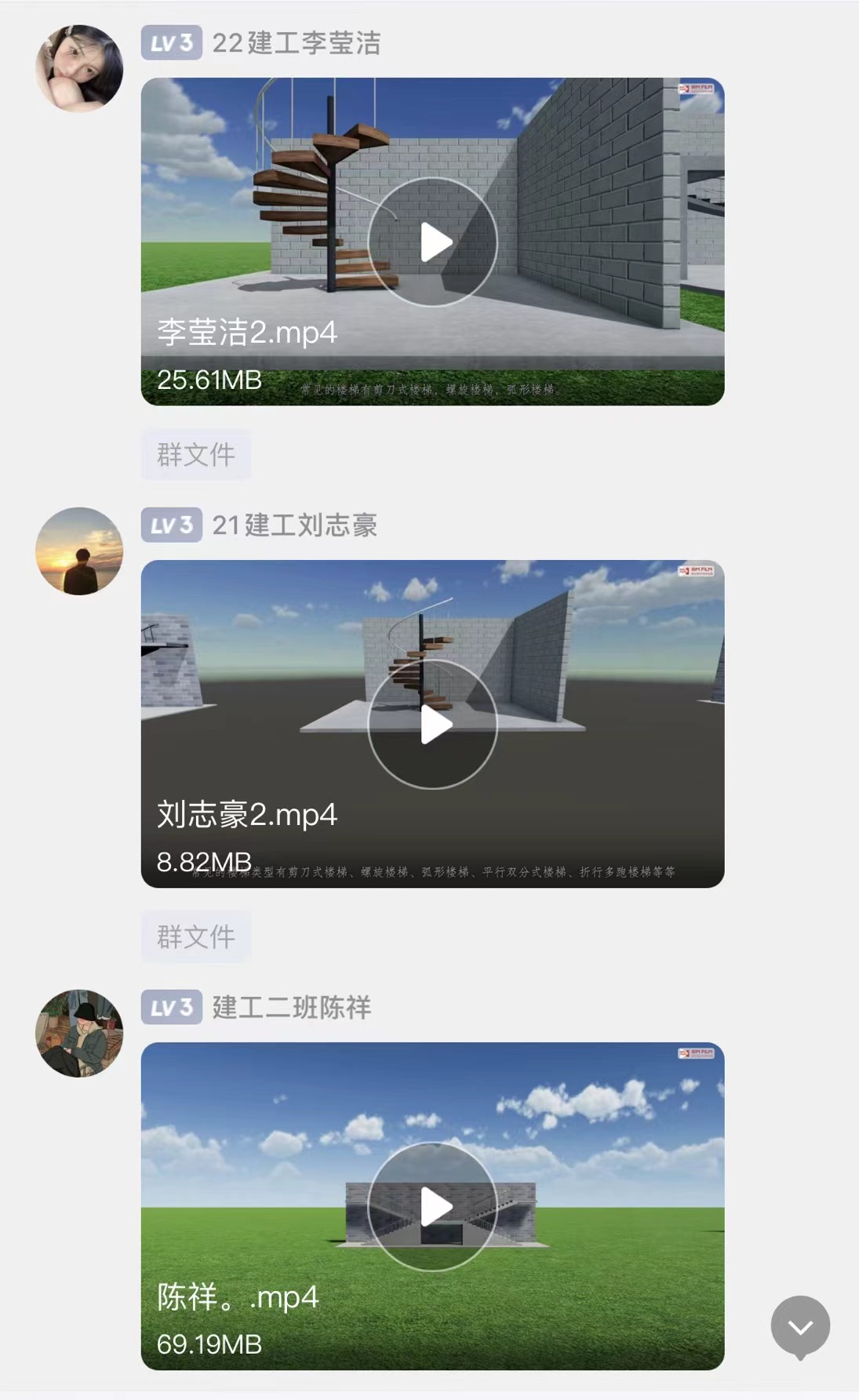Jump to latest messages with down arrow
This screenshot has height=1400, width=859.
[800, 1327]
